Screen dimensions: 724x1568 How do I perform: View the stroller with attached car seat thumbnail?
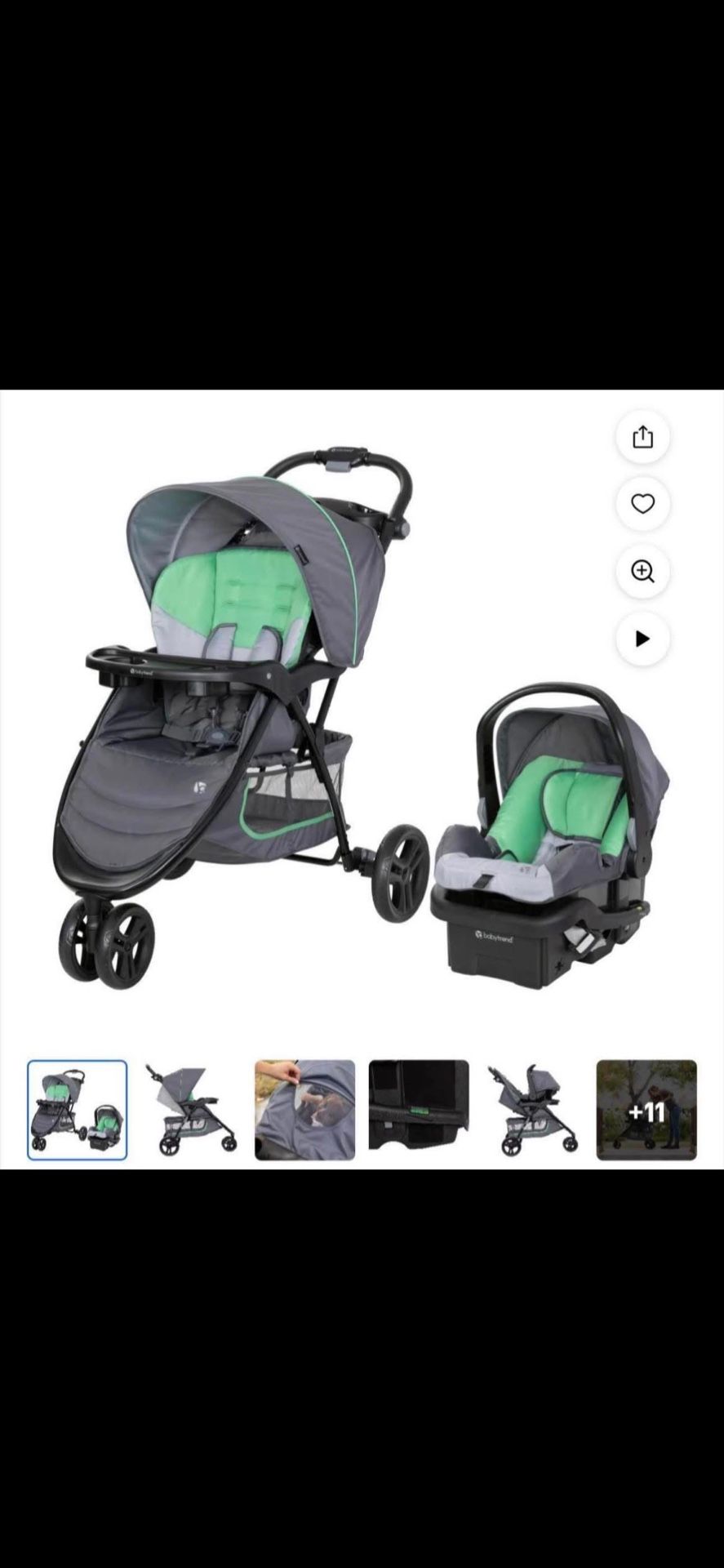532,1110
